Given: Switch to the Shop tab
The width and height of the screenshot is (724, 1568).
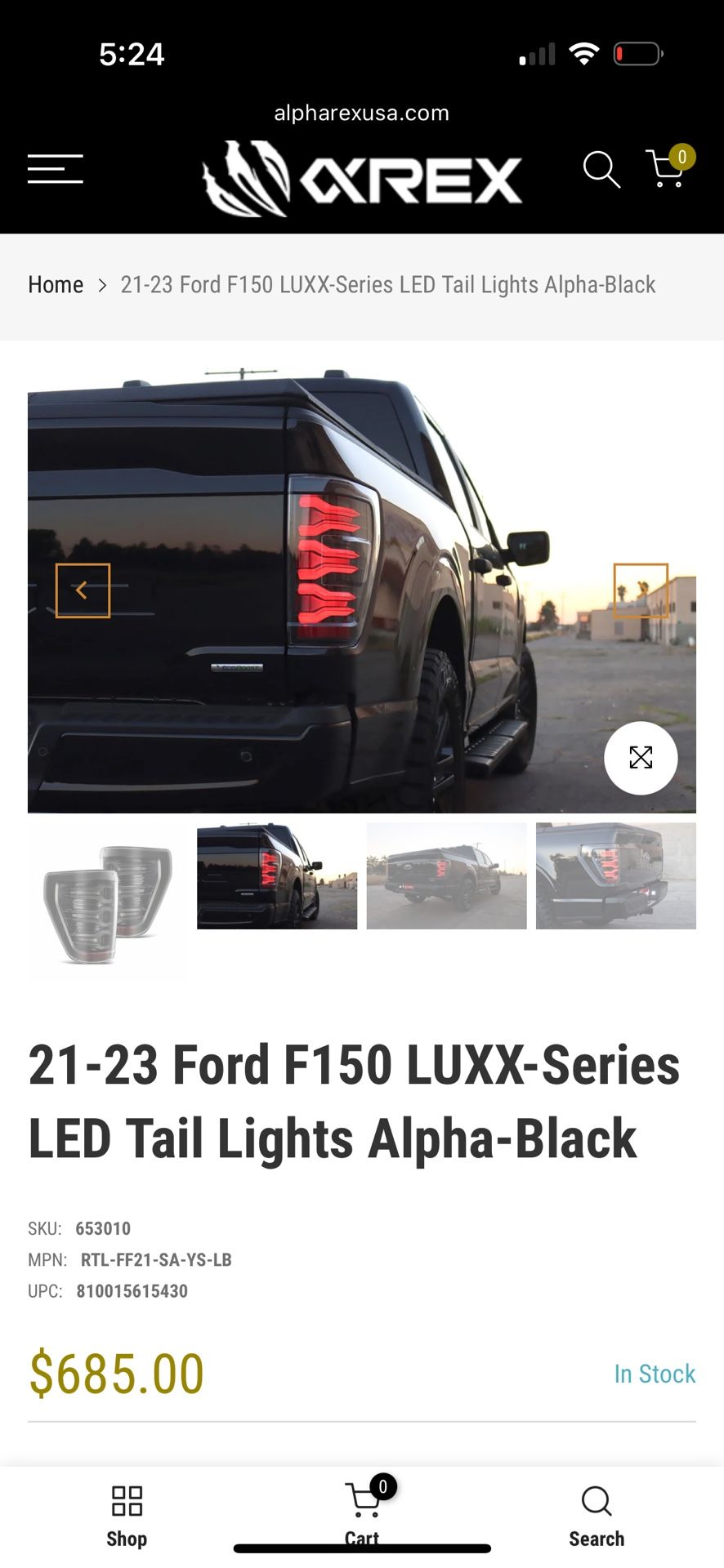Looking at the screenshot, I should pos(127,1516).
